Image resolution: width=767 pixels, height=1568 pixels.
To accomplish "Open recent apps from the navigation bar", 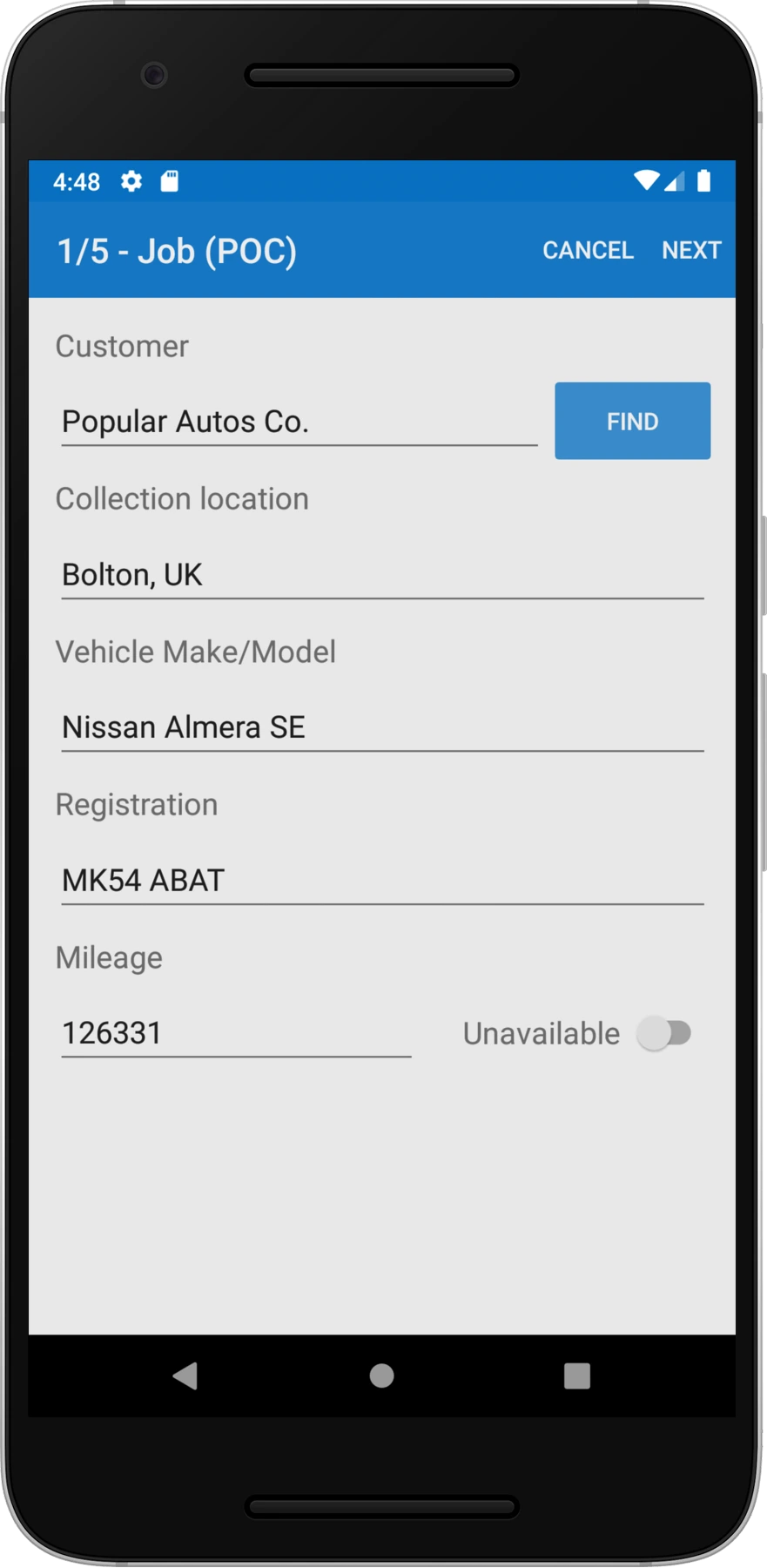I will [x=576, y=1375].
